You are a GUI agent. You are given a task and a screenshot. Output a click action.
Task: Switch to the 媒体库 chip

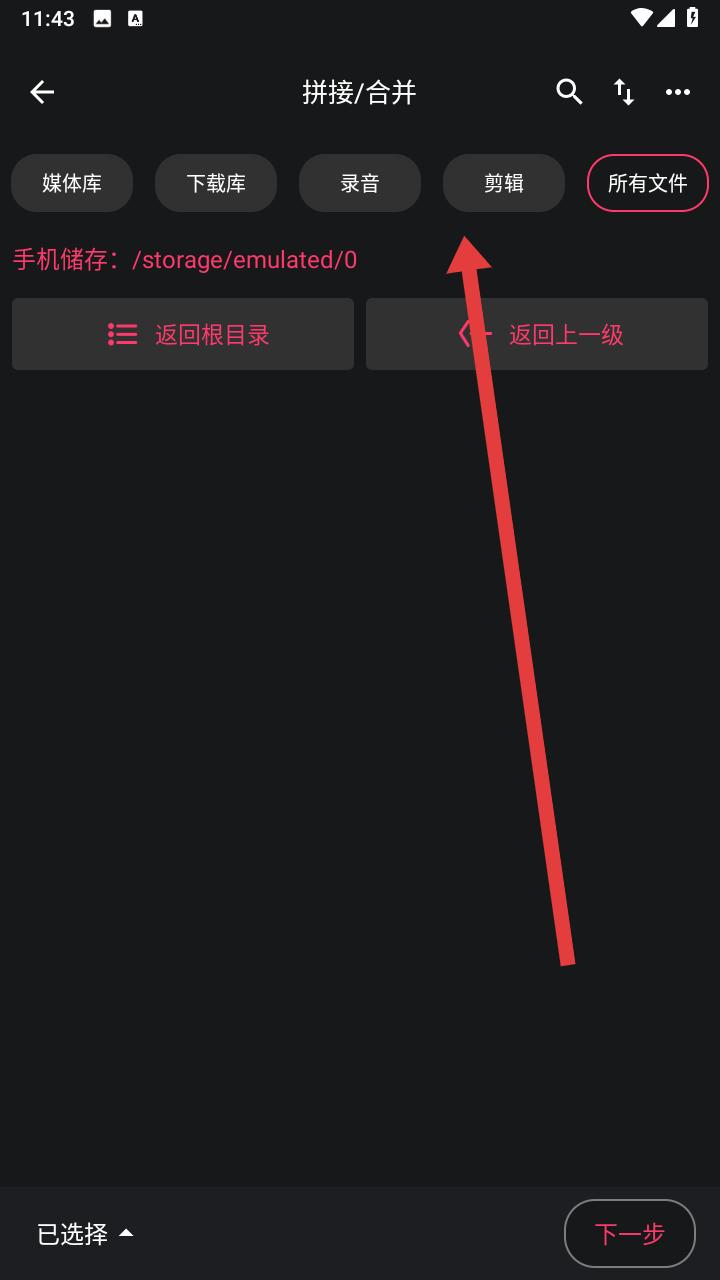[x=72, y=183]
